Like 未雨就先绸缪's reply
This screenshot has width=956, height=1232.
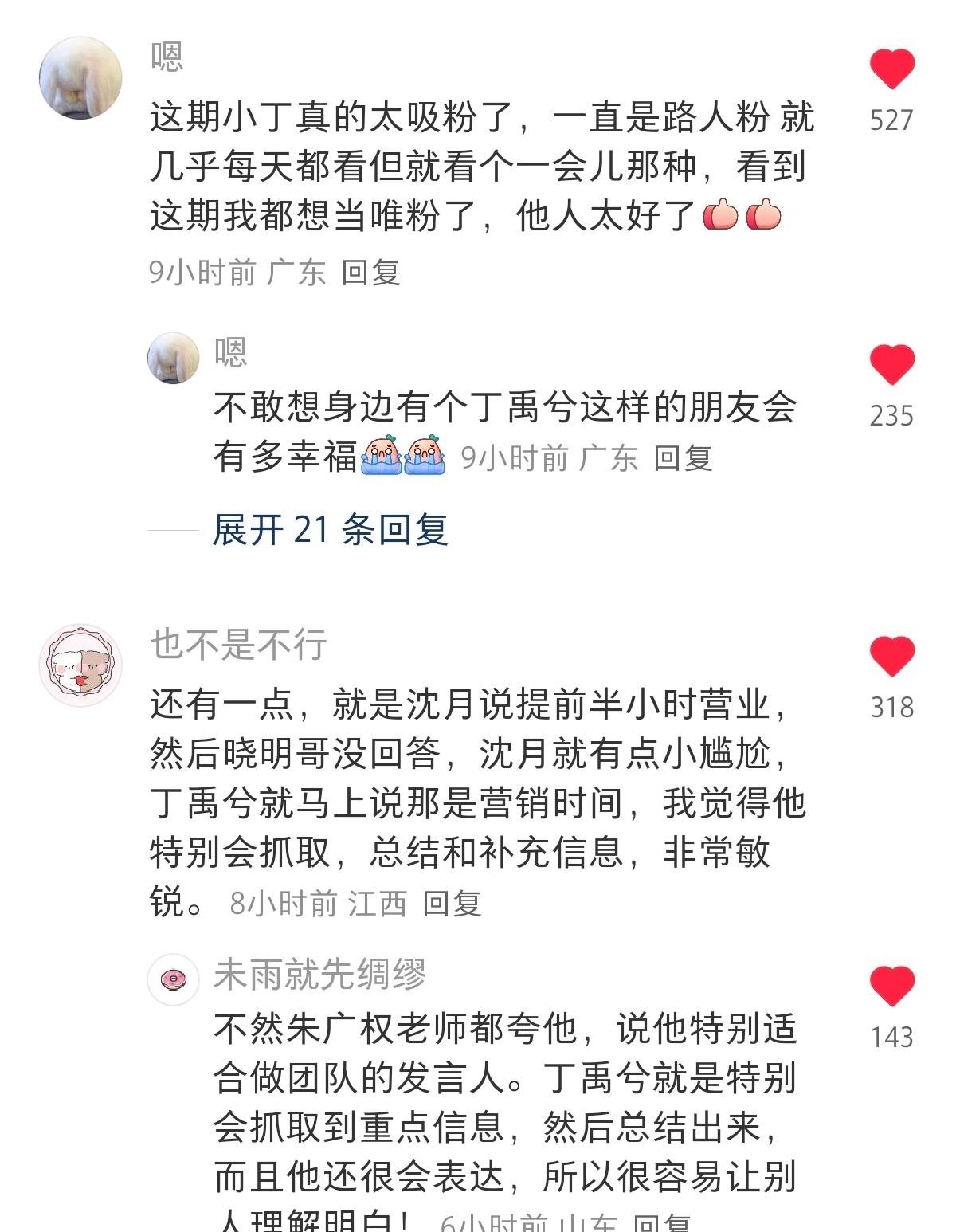coord(891,987)
